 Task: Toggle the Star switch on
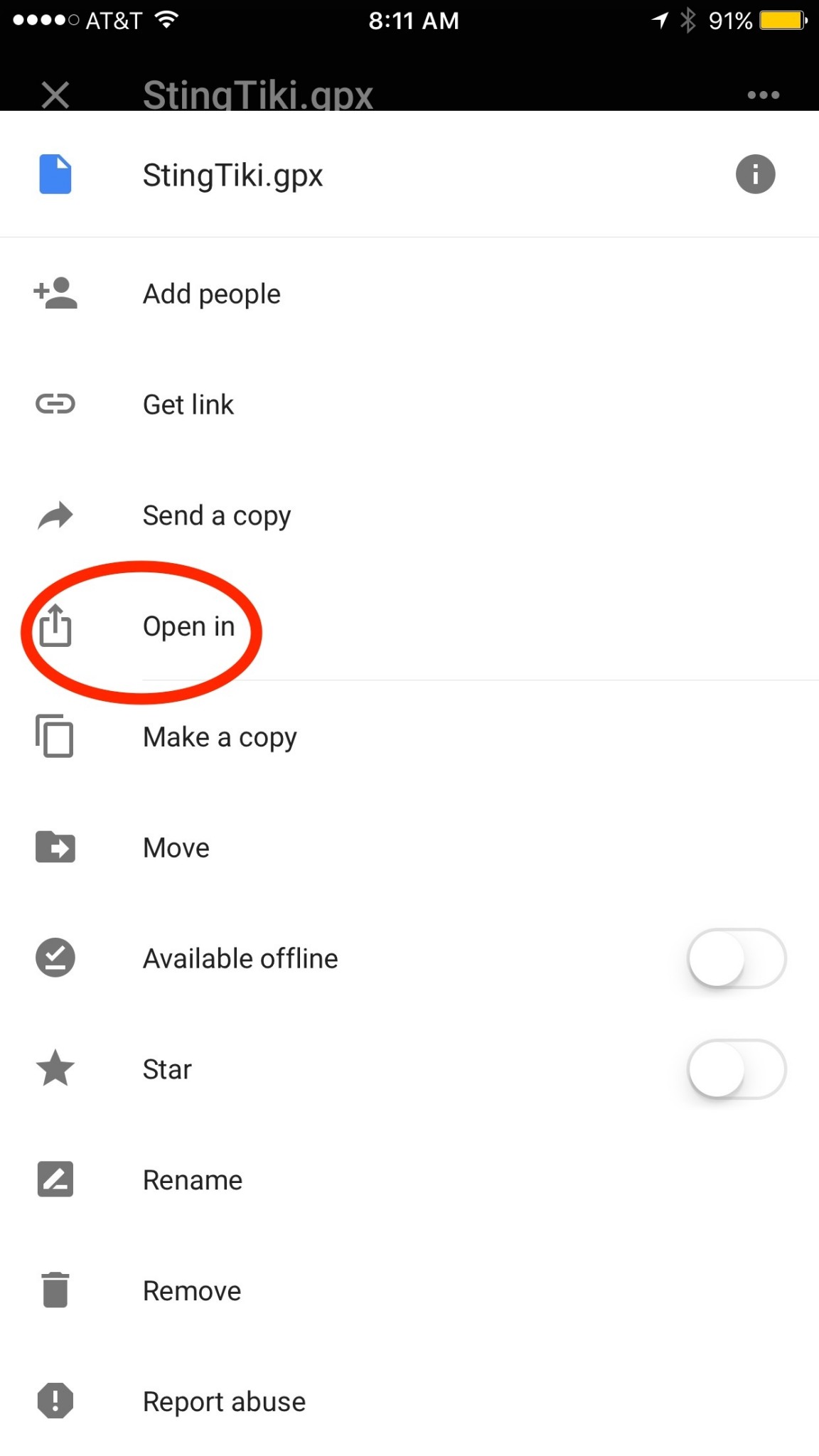[x=736, y=1069]
